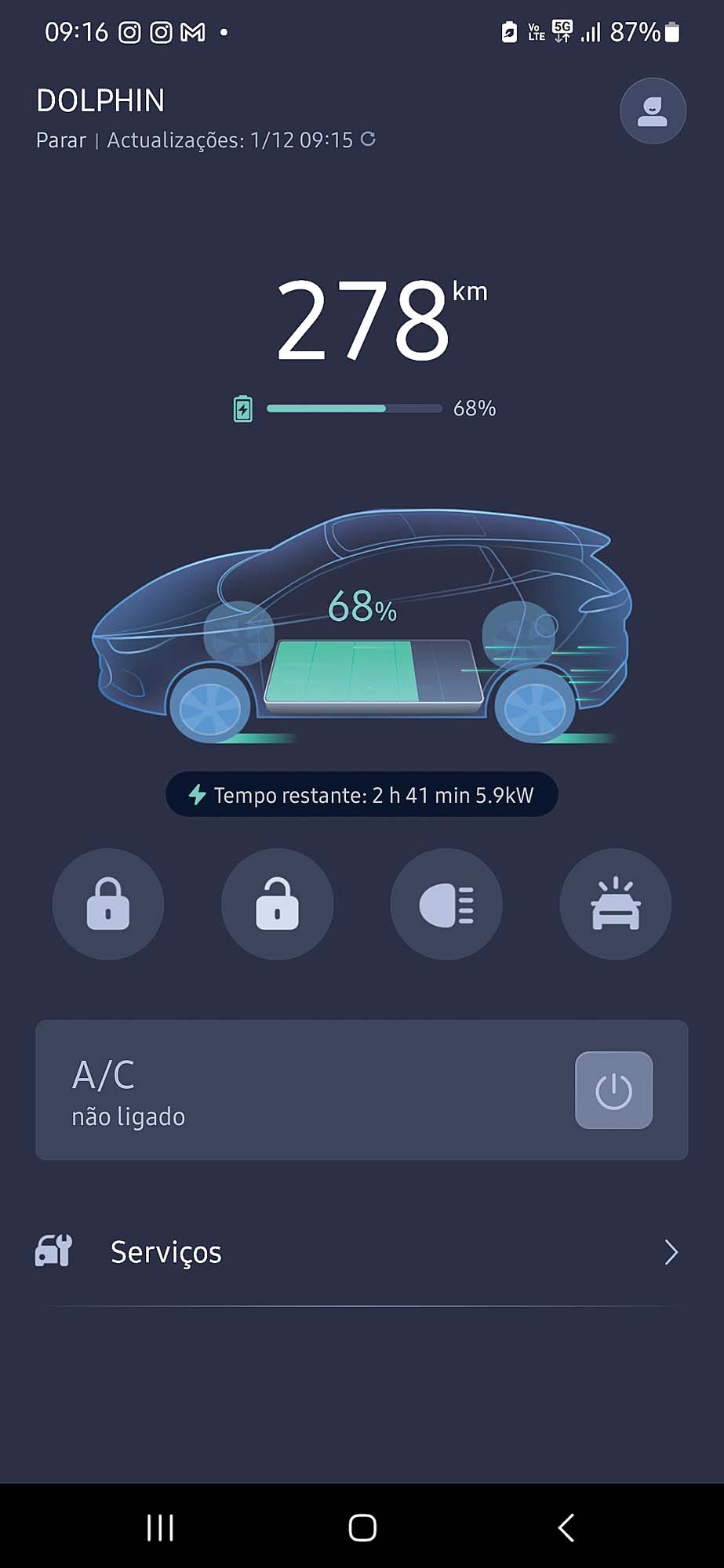Unlock the car with open padlock
Viewport: 724px width, 1568px height.
[278, 904]
